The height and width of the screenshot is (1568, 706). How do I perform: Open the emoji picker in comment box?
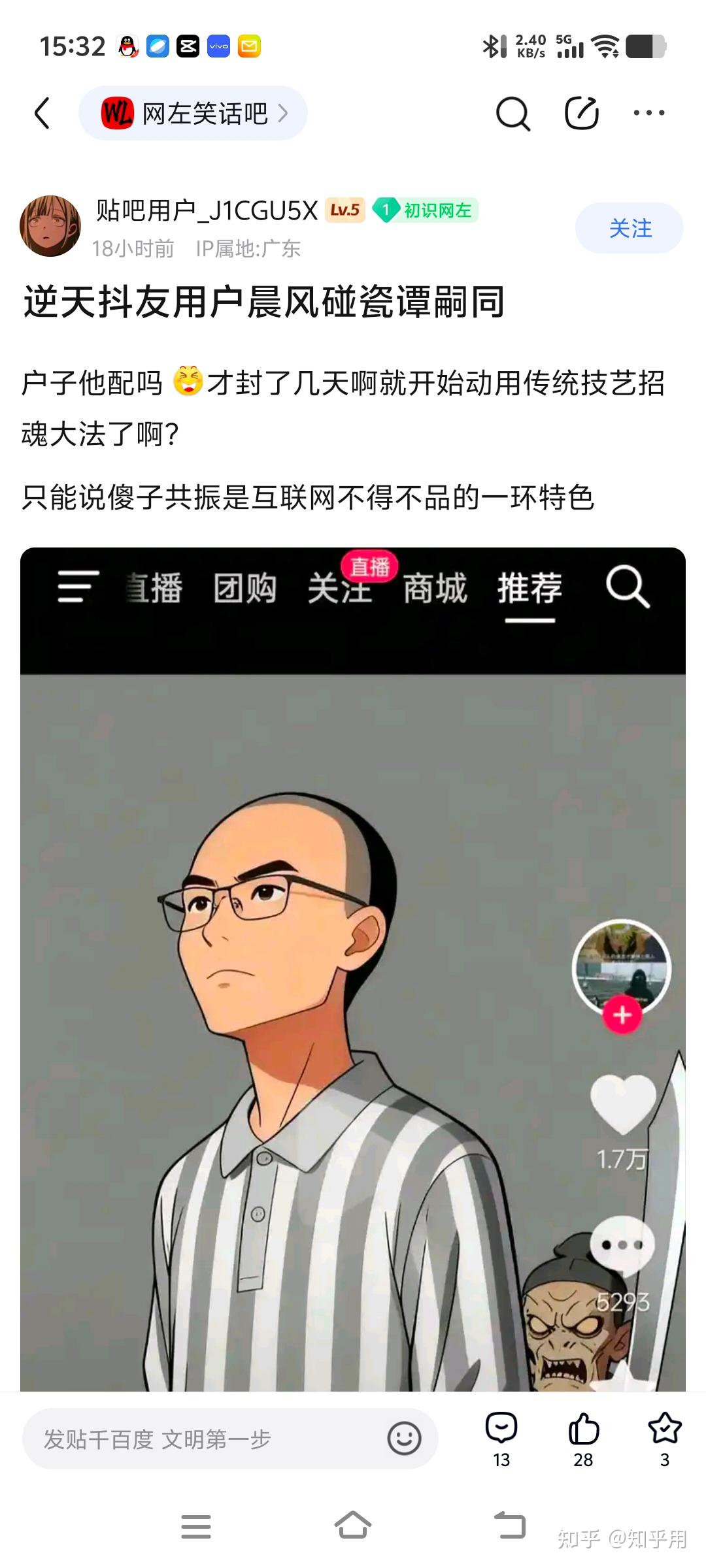click(404, 1439)
